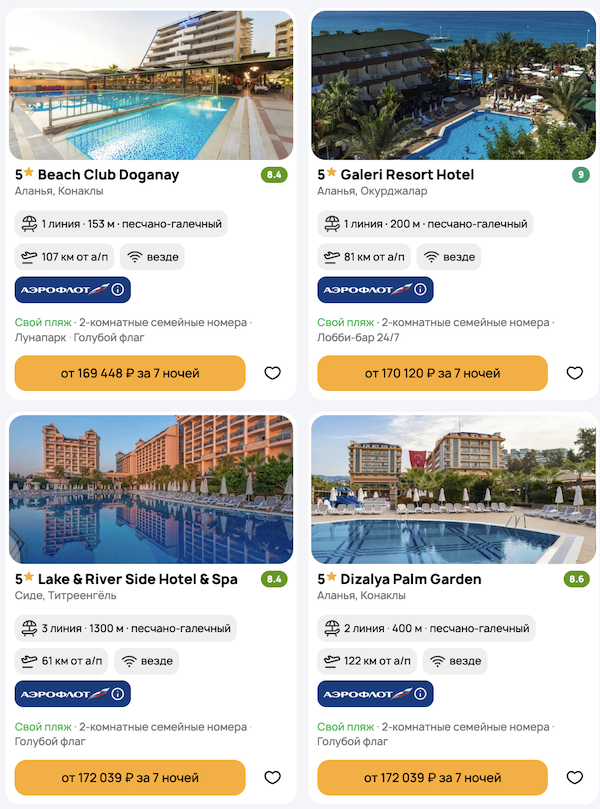Image resolution: width=600 pixels, height=809 pixels.
Task: Tap the 170 120 ₽ price button
Action: tap(432, 373)
